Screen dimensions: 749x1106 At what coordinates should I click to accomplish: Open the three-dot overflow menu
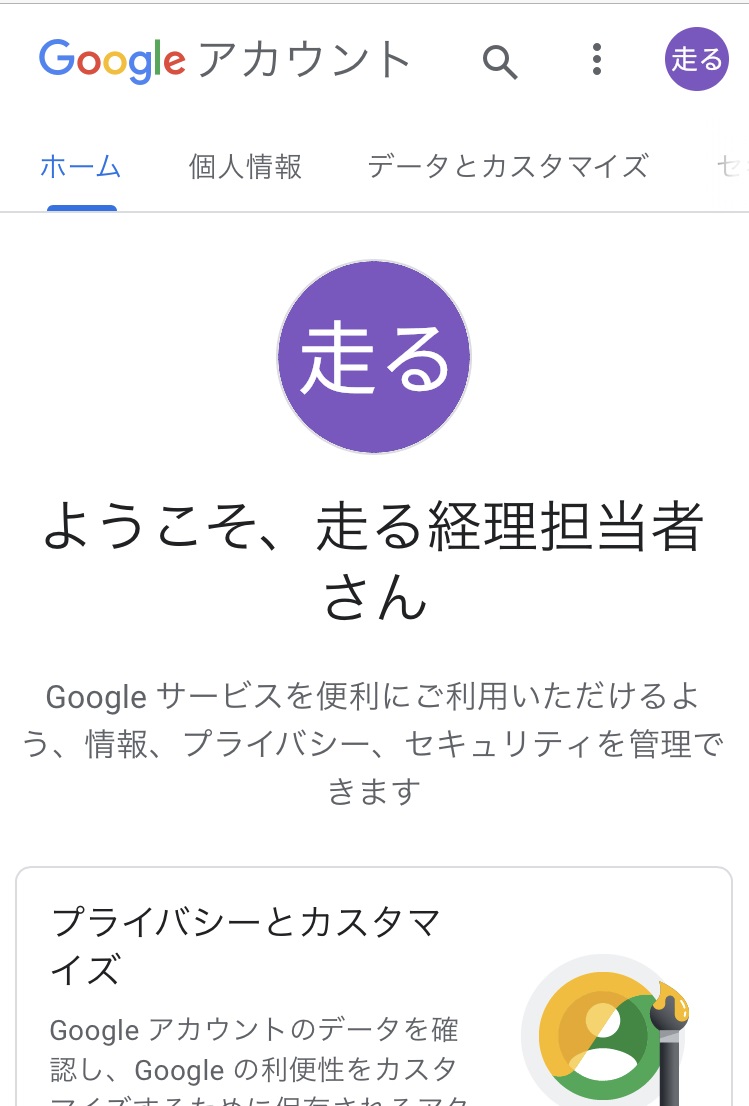(x=597, y=60)
